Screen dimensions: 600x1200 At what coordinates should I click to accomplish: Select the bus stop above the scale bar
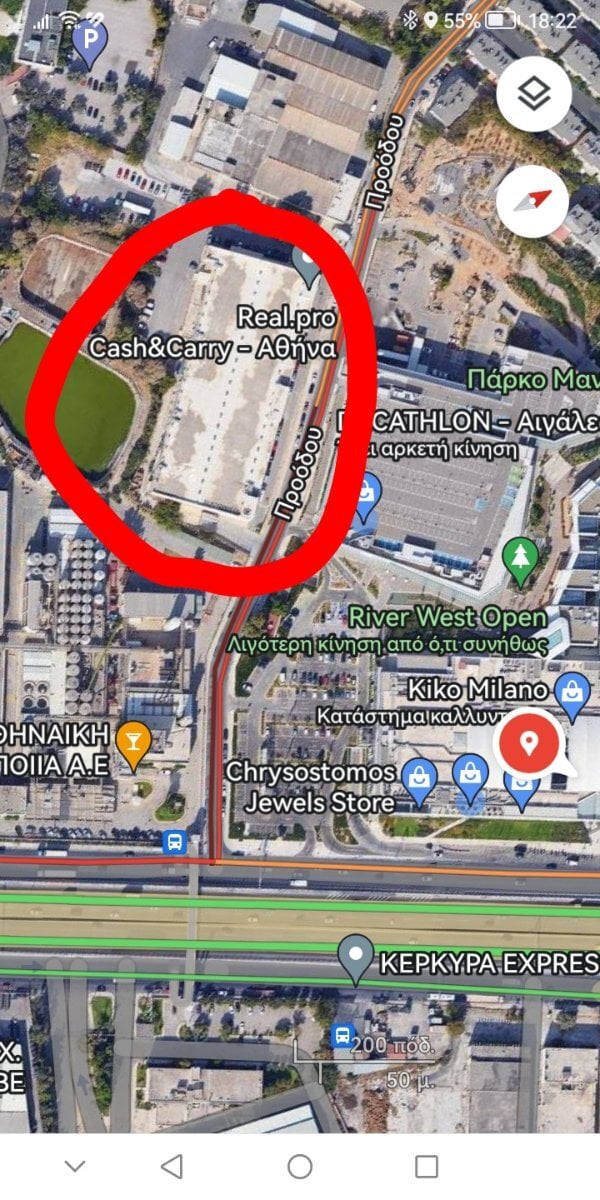342,1035
